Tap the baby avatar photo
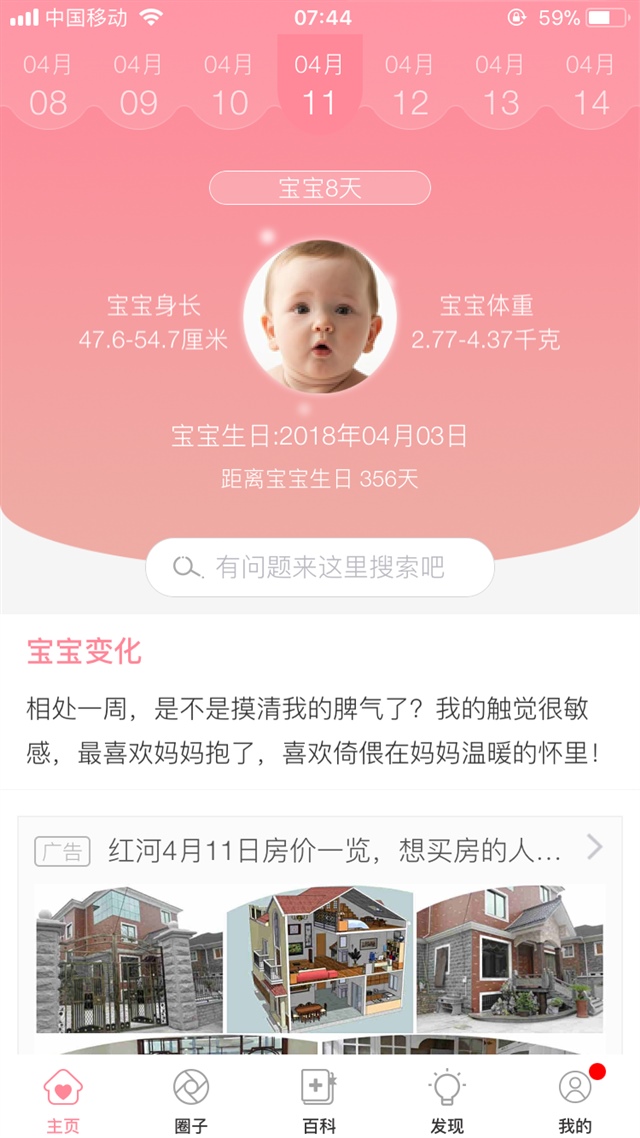This screenshot has width=640, height=1138. coord(320,317)
